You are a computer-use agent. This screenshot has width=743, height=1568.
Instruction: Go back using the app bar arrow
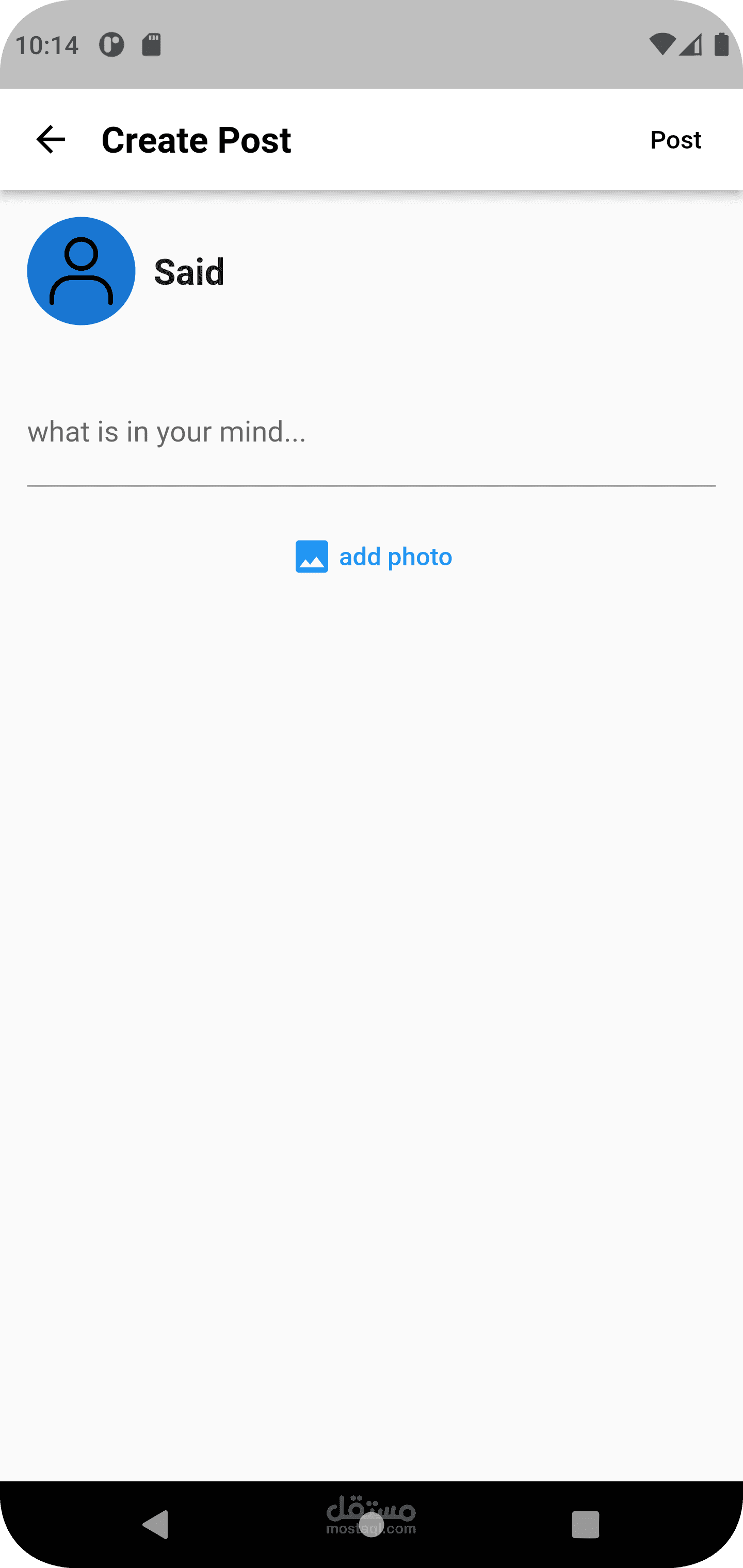tap(51, 139)
